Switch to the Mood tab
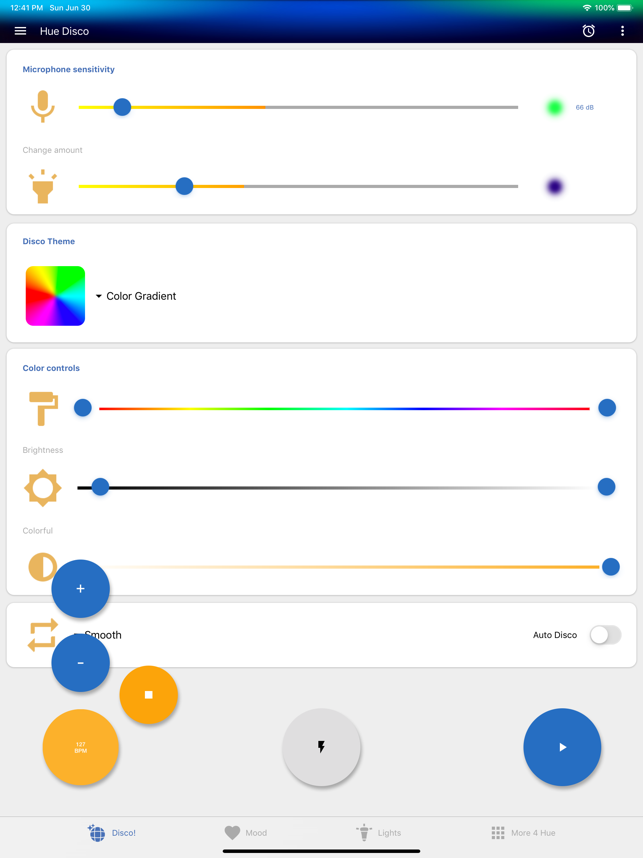Screen dimensions: 643x858 [245, 832]
